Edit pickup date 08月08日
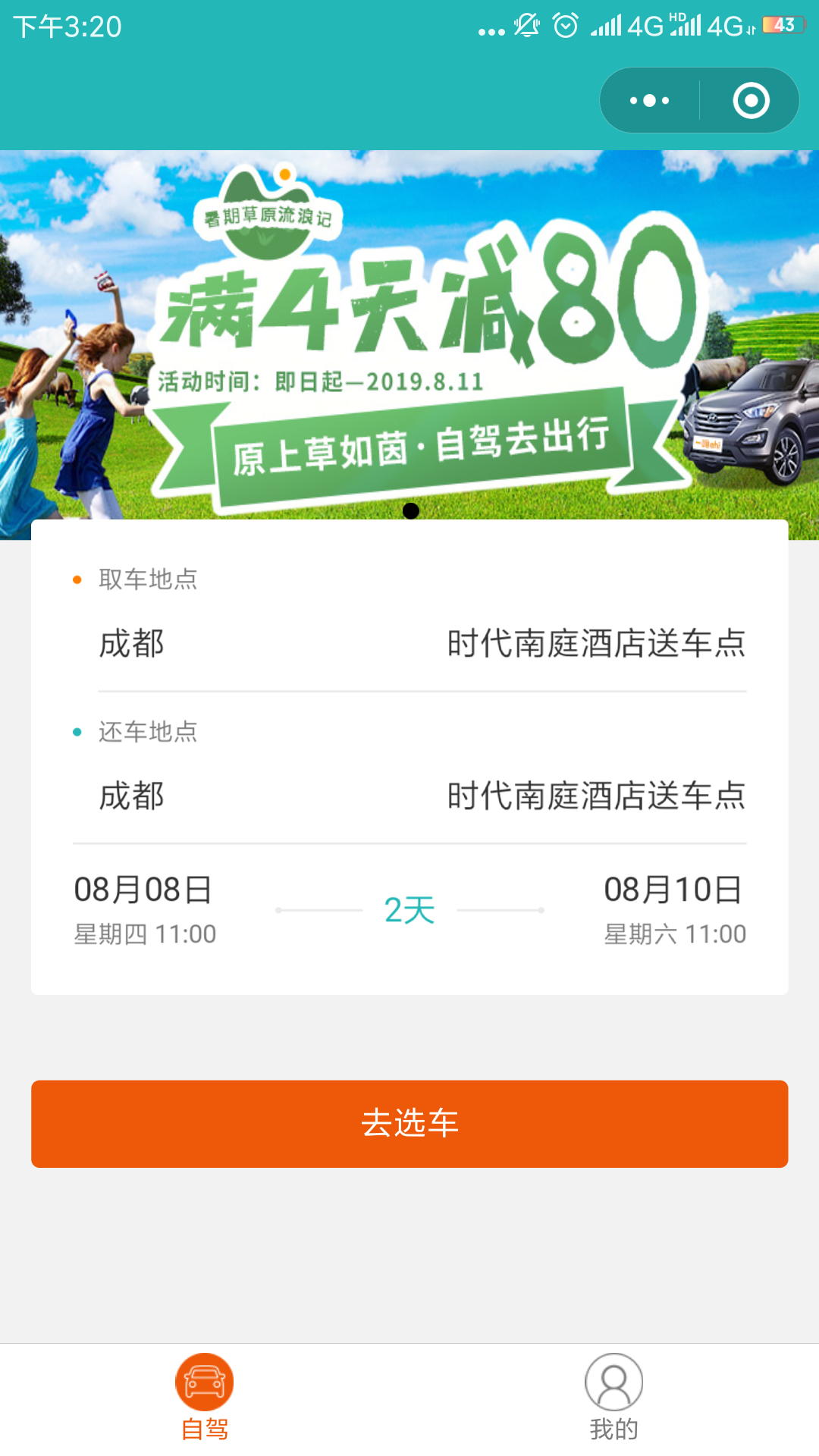This screenshot has width=819, height=1456. (x=144, y=908)
